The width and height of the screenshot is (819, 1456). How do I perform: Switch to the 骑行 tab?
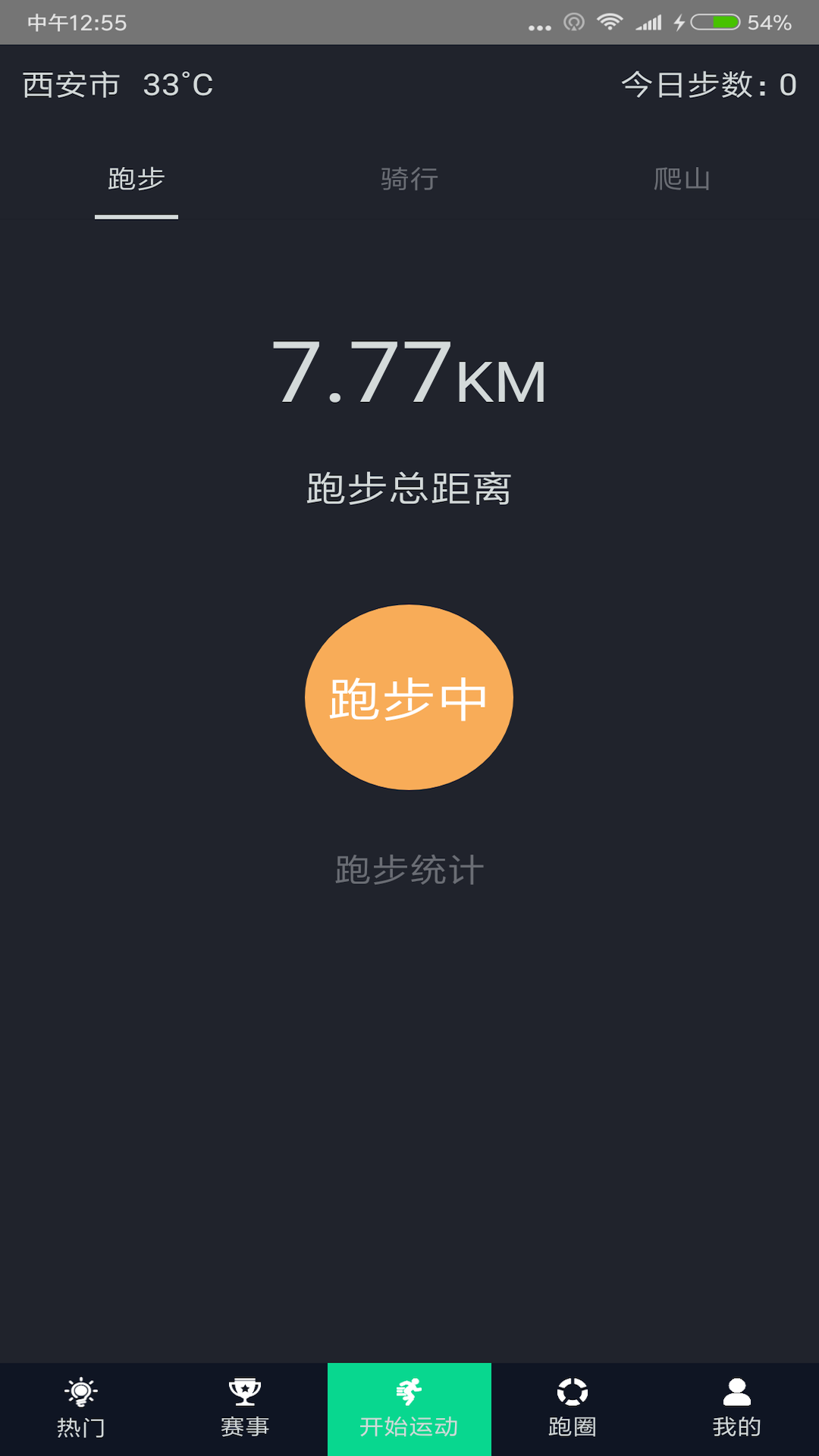click(x=409, y=180)
